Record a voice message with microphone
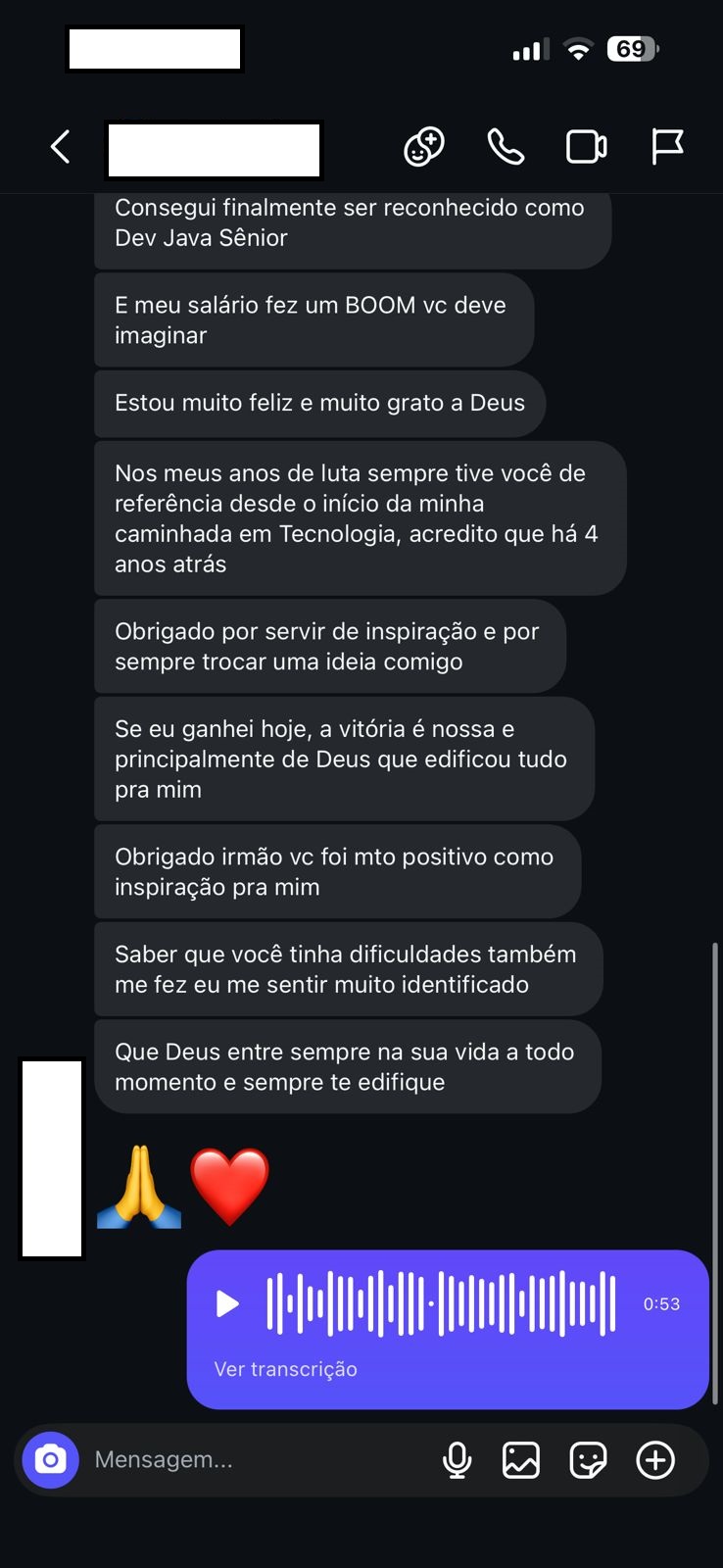Viewport: 723px width, 1568px height. (x=457, y=1460)
